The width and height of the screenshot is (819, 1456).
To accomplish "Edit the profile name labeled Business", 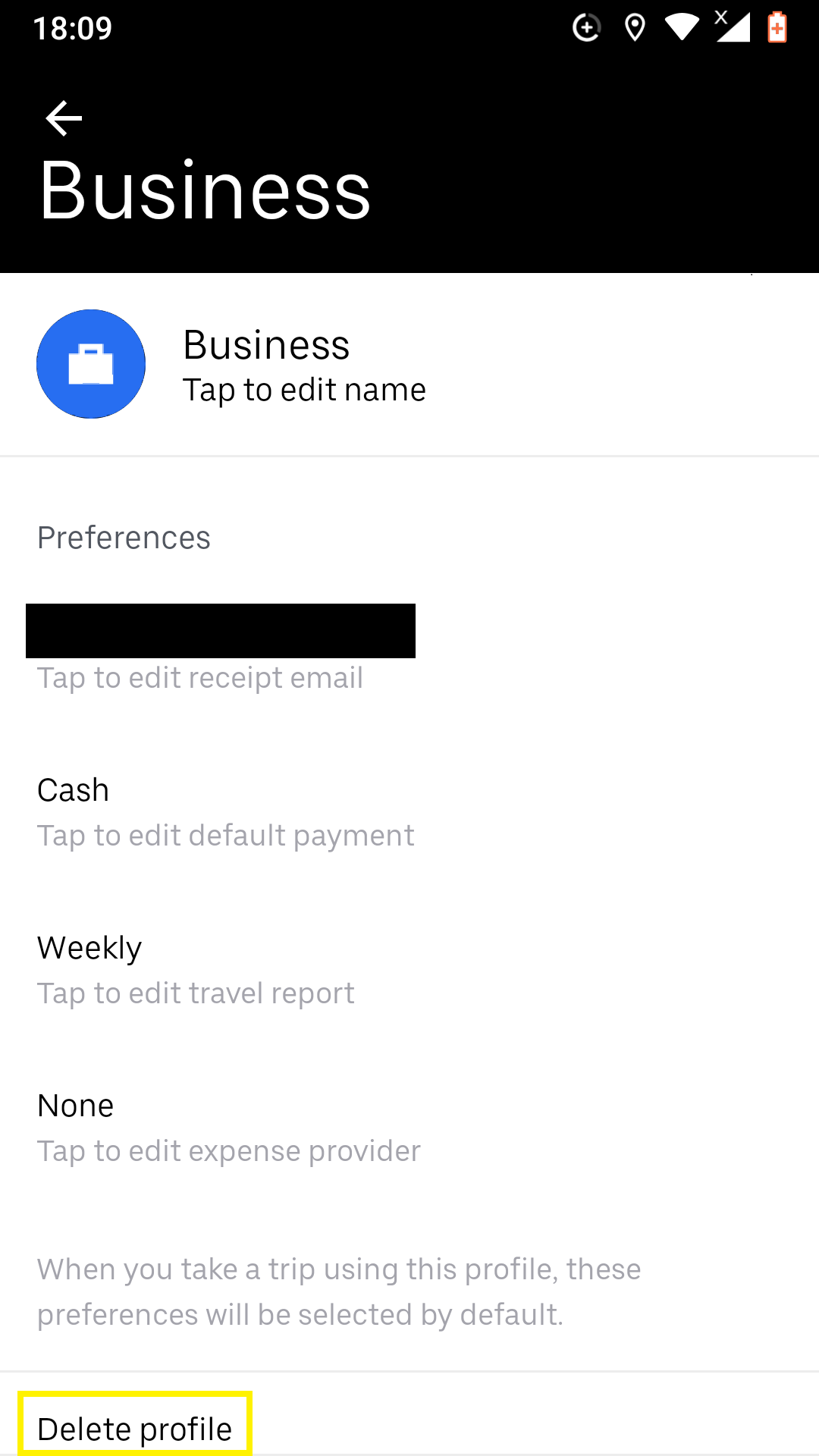I will point(303,364).
